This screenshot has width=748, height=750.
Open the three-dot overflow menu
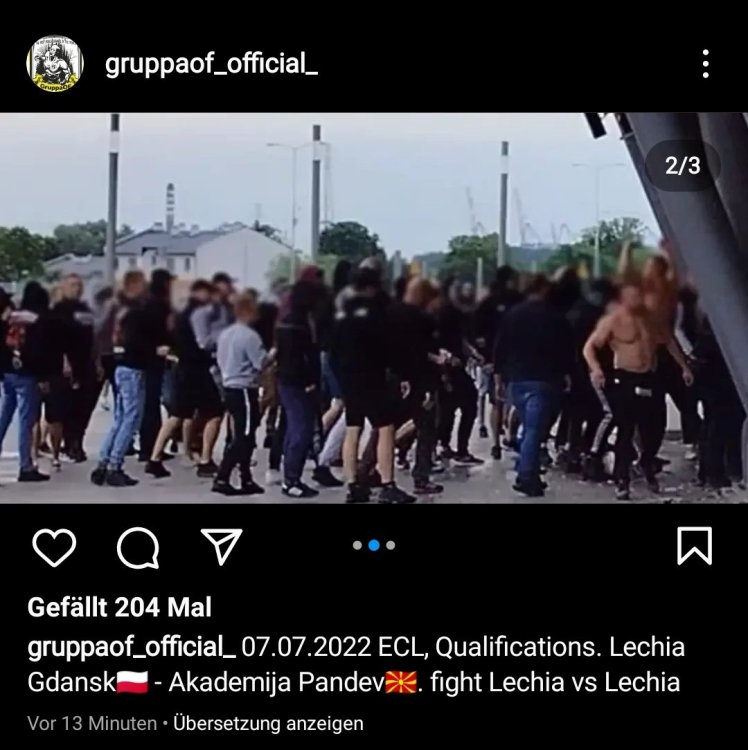(x=706, y=65)
